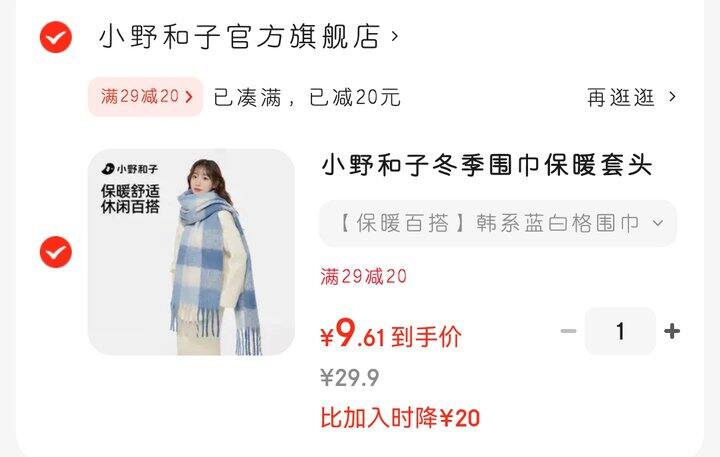Increase scarf quantity with plus
This screenshot has height=457, width=720.
point(672,331)
